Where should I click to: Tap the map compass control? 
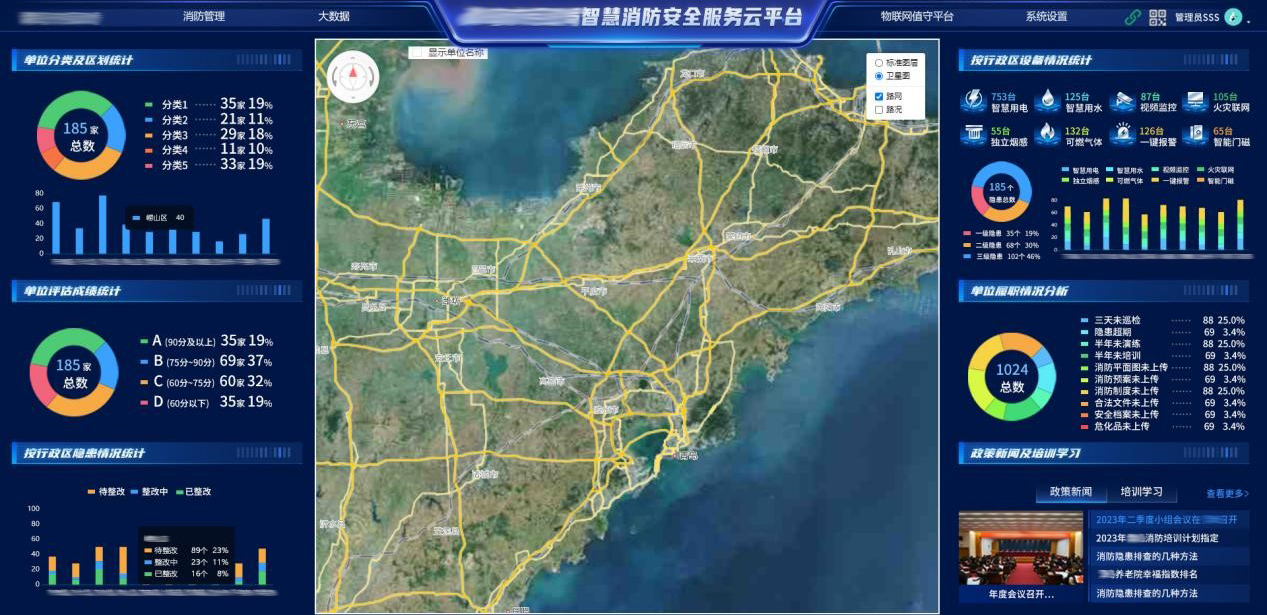click(x=352, y=77)
